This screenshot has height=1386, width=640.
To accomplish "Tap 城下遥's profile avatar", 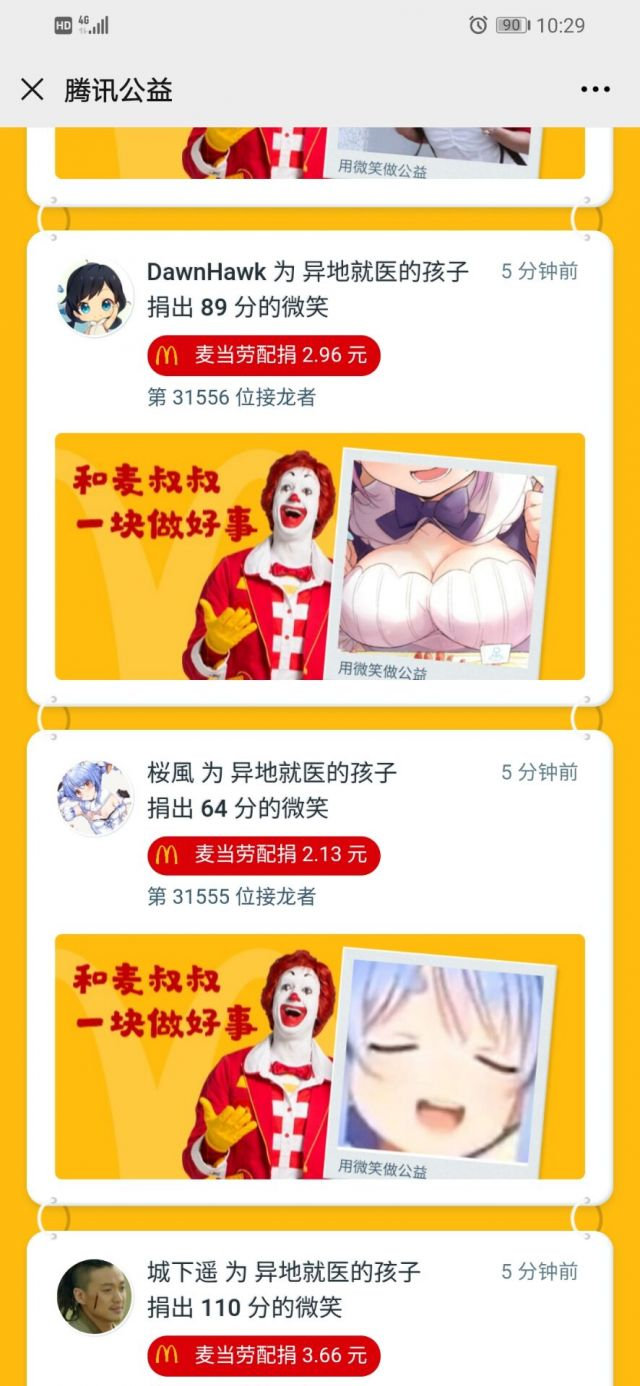I will pos(95,1296).
